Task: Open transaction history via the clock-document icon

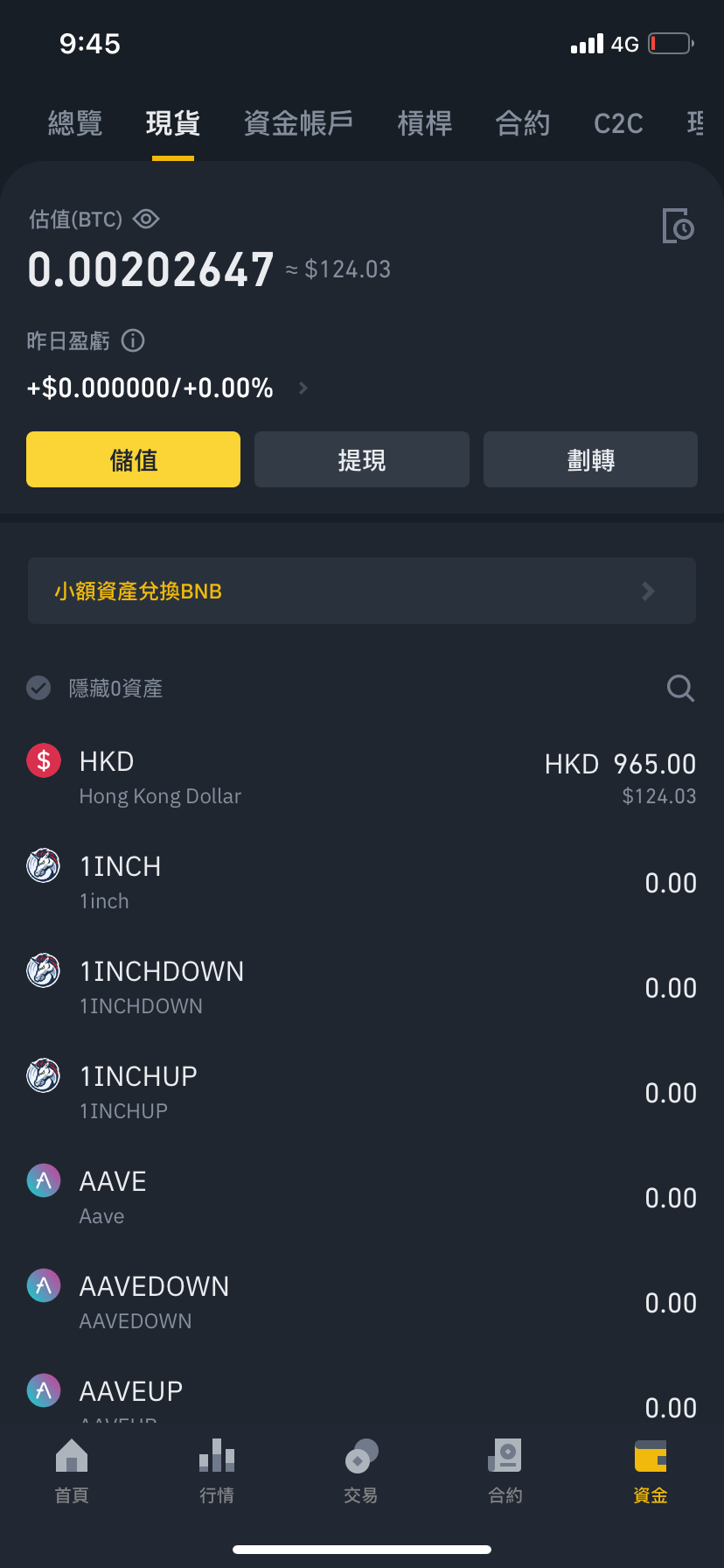Action: pos(679,226)
